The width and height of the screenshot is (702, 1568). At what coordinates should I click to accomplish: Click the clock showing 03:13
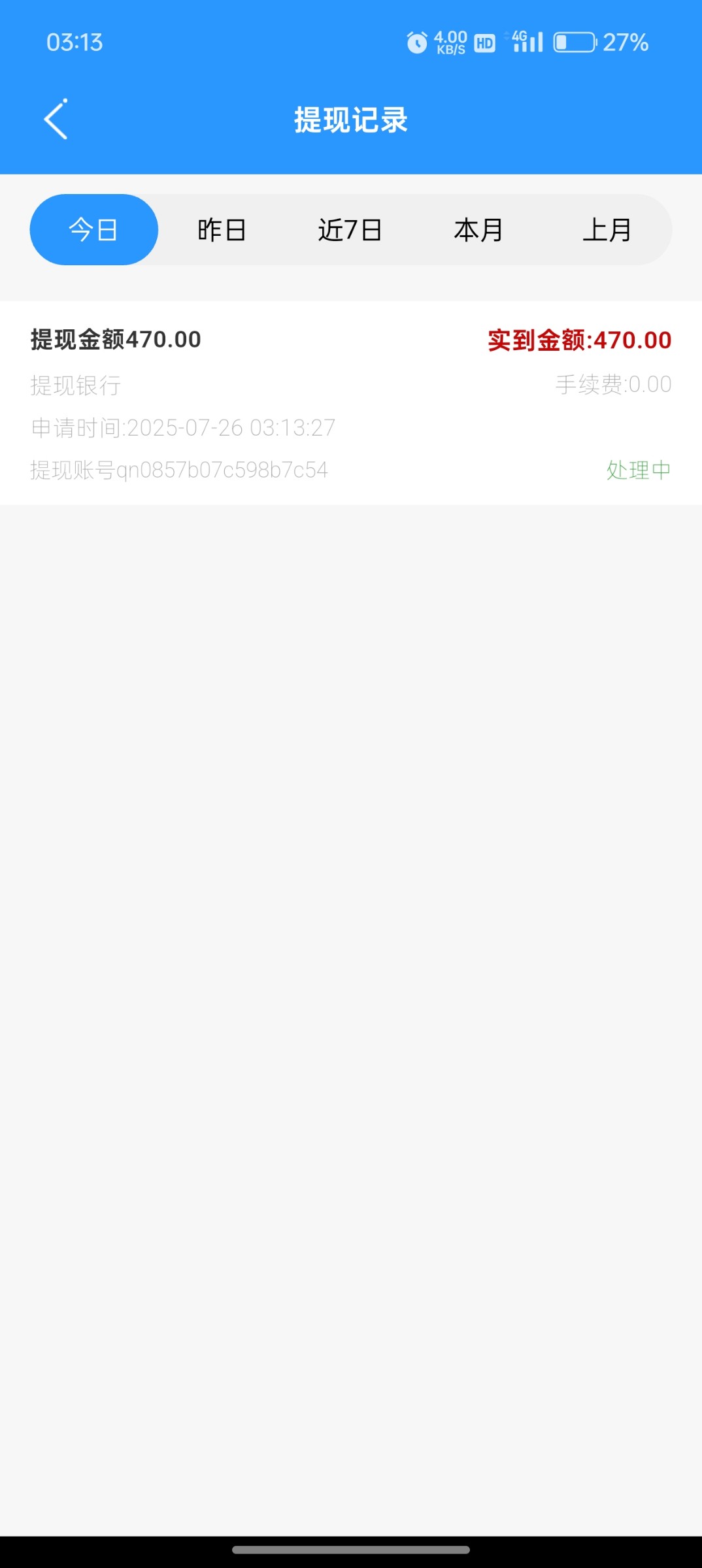[x=75, y=42]
